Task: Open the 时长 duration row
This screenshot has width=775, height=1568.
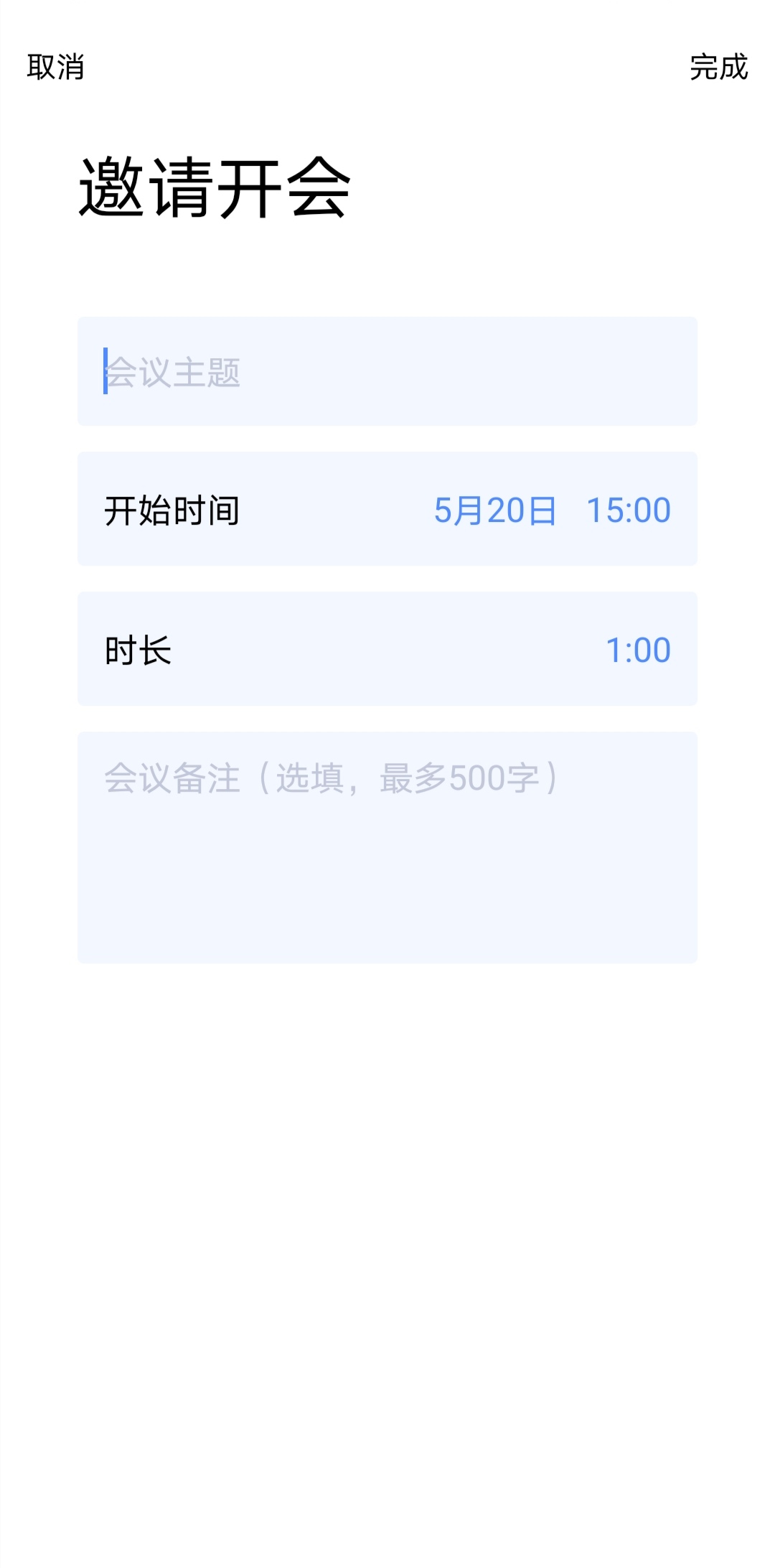Action: pos(387,648)
